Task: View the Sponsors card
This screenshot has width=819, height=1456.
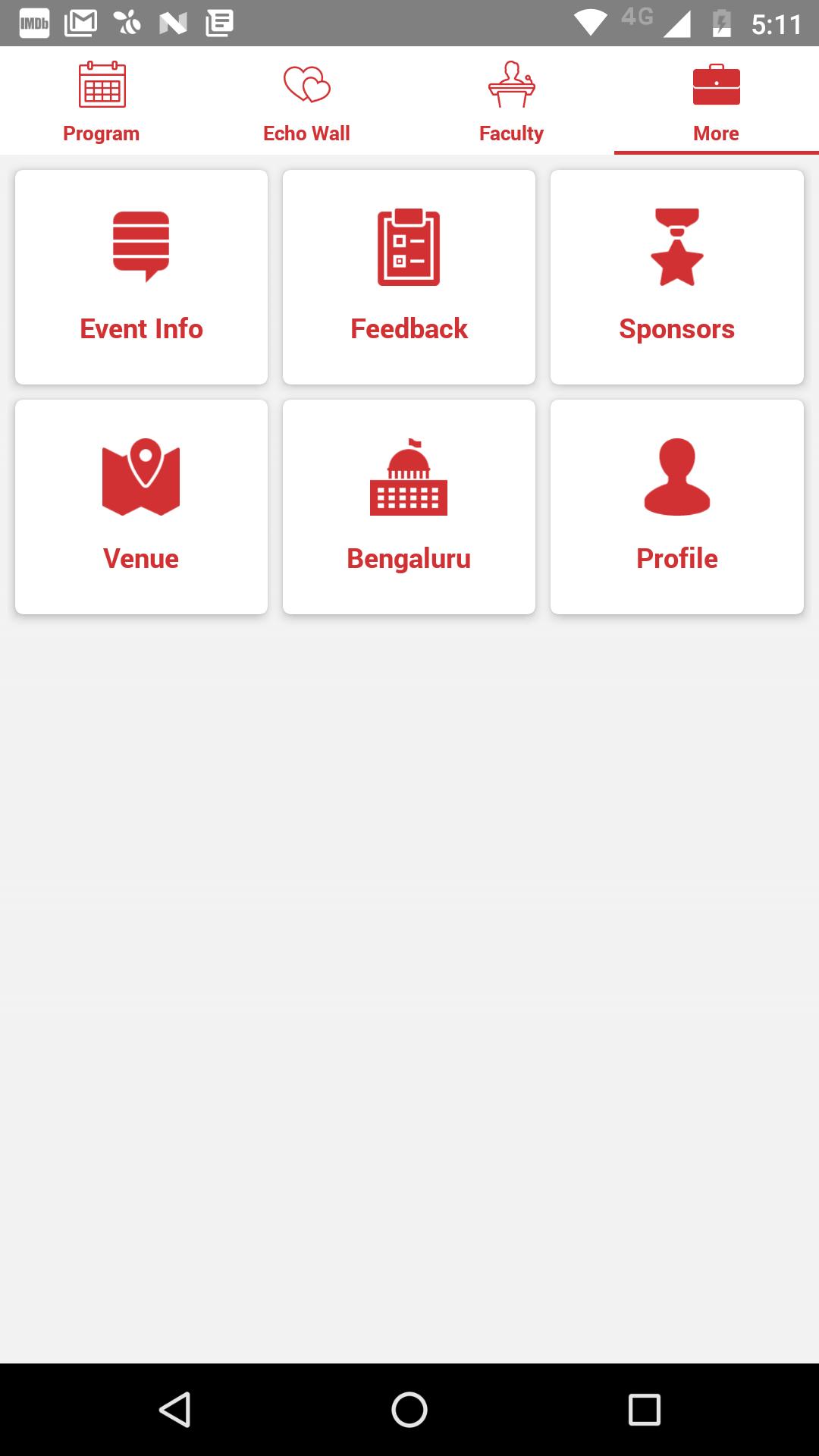Action: tap(676, 278)
